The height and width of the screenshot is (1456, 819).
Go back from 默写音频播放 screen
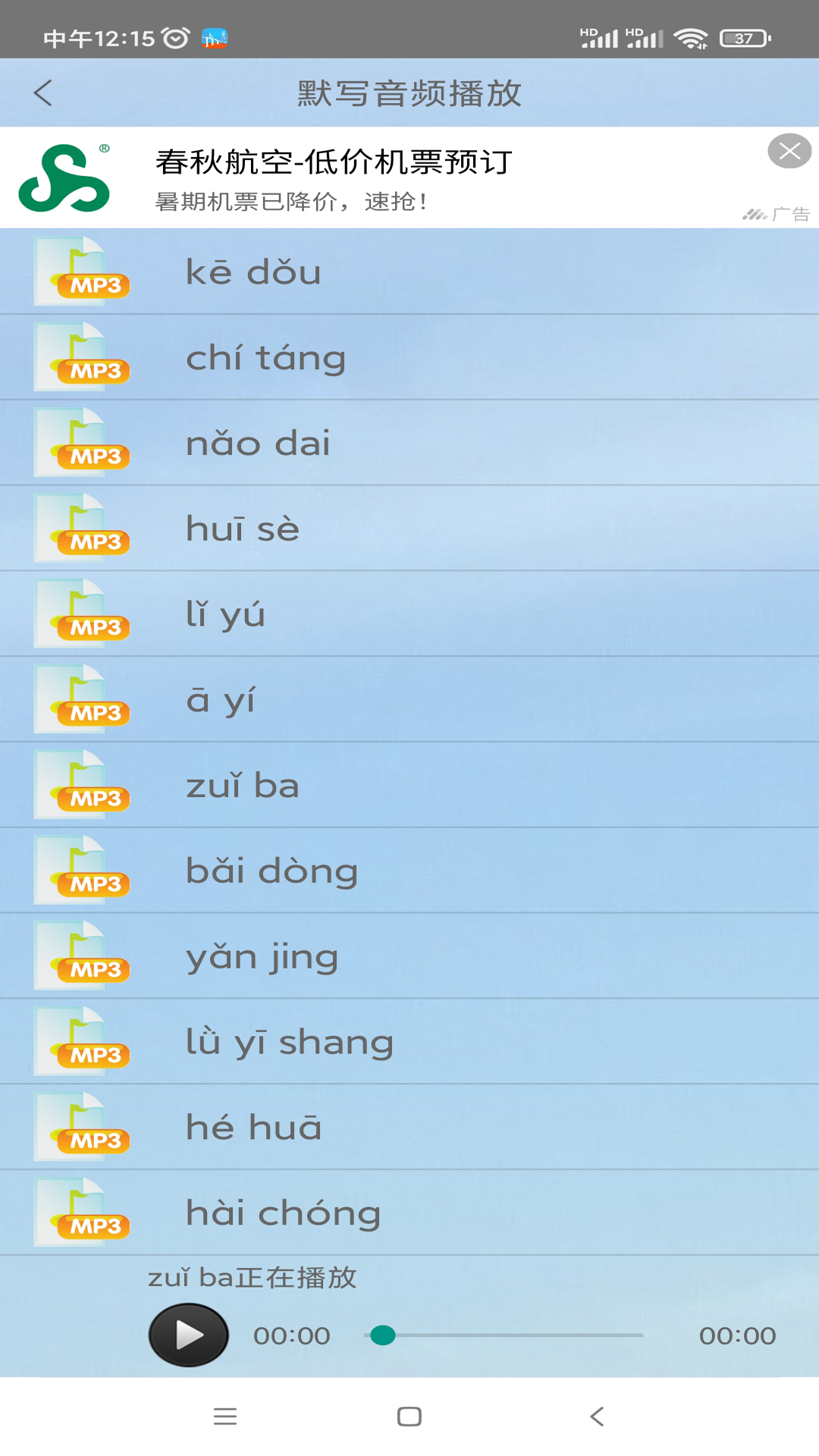click(x=43, y=93)
